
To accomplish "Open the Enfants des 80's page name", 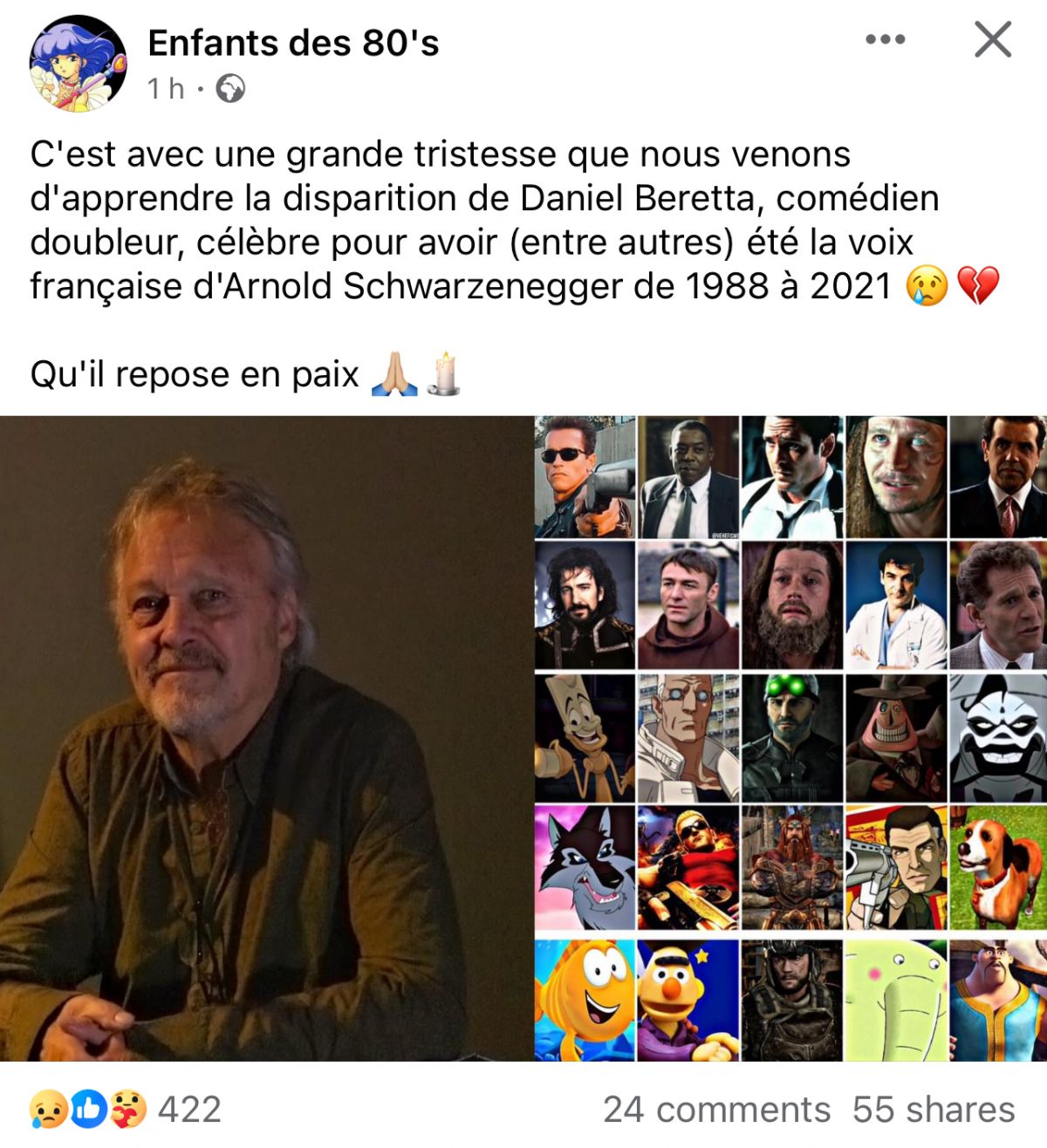I will 293,43.
